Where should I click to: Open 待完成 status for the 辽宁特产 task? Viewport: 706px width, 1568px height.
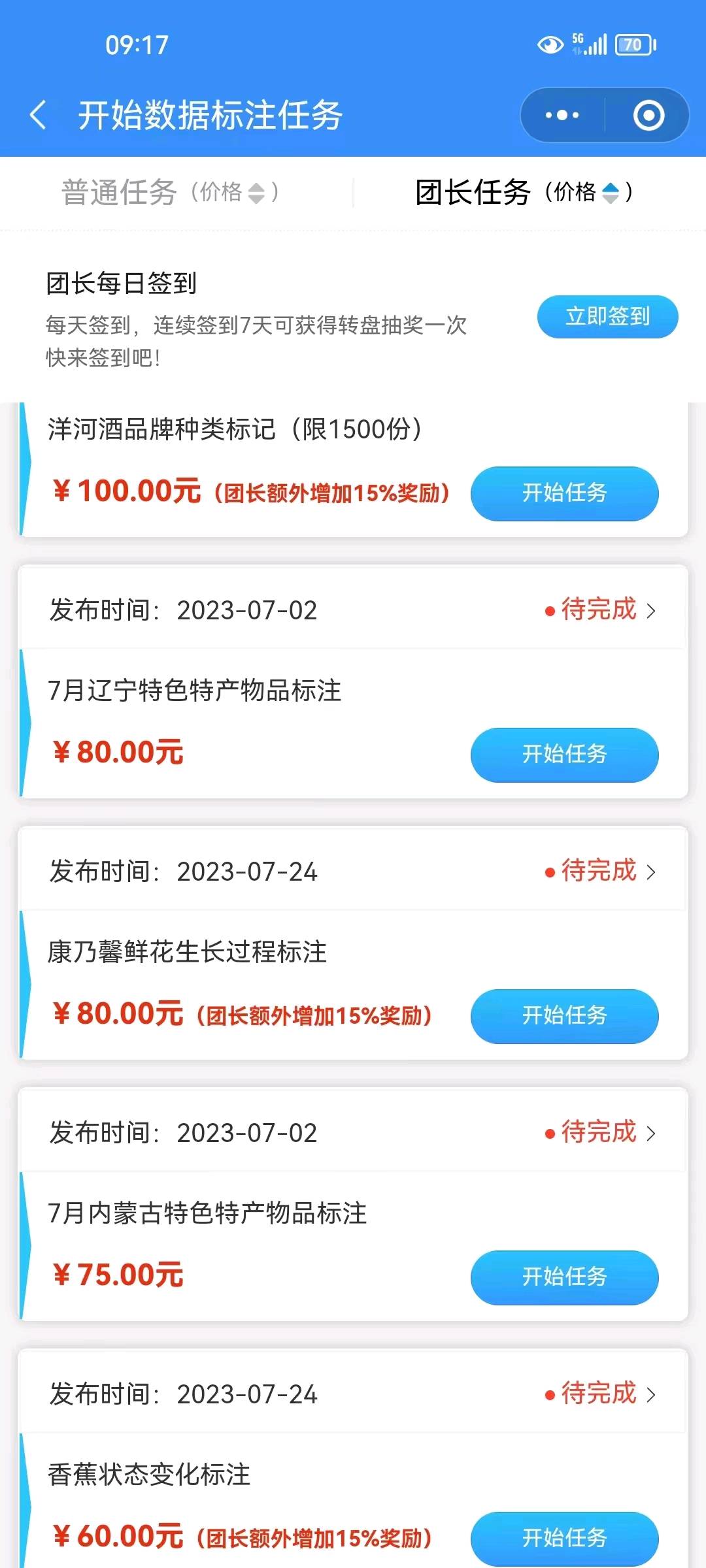600,610
